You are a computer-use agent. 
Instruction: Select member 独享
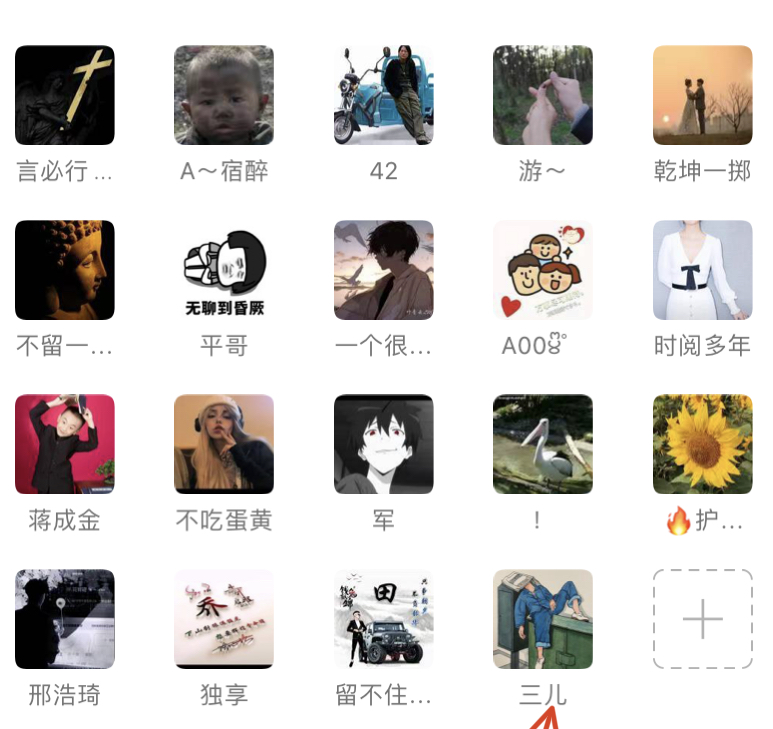click(x=224, y=619)
